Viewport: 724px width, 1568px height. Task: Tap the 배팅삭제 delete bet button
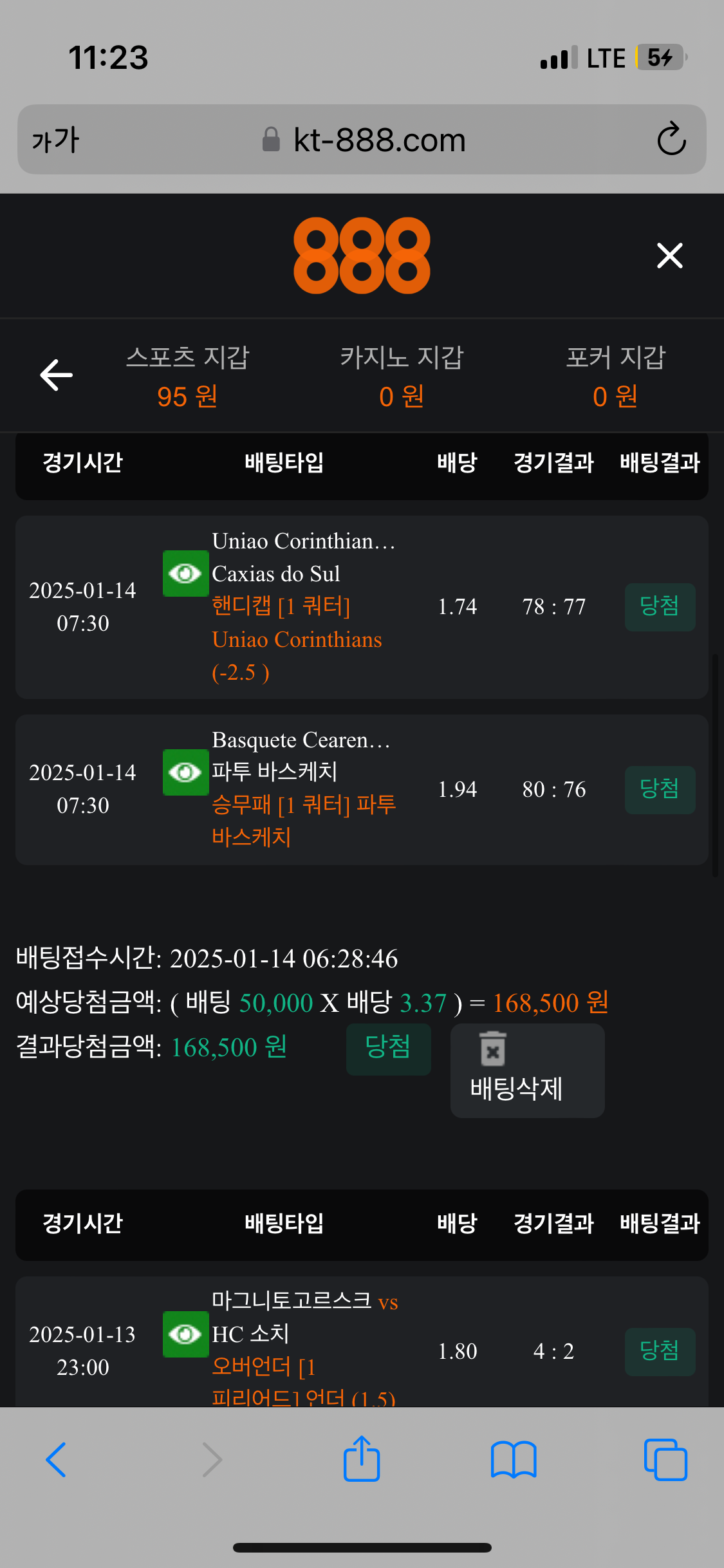click(x=527, y=1070)
